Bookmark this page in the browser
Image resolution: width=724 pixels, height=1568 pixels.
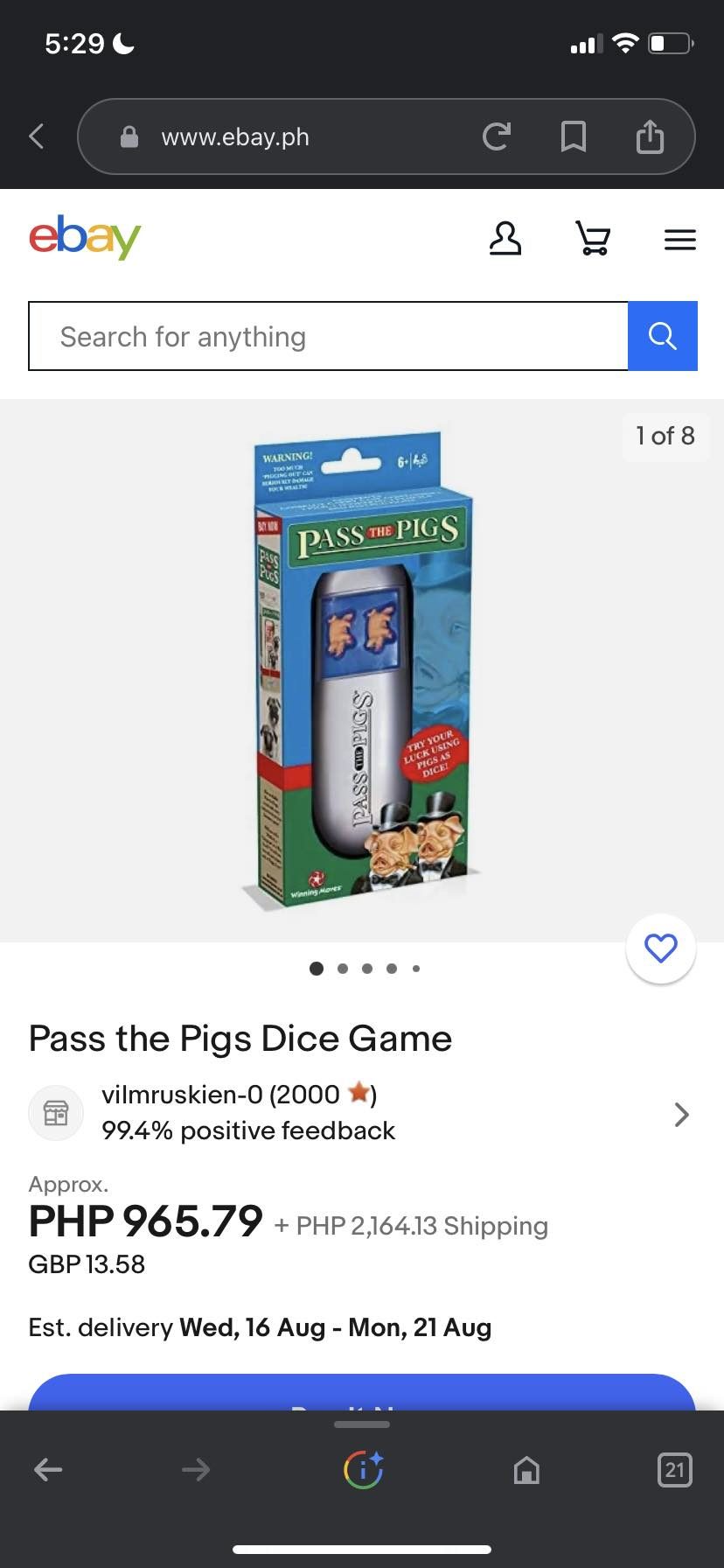[573, 136]
